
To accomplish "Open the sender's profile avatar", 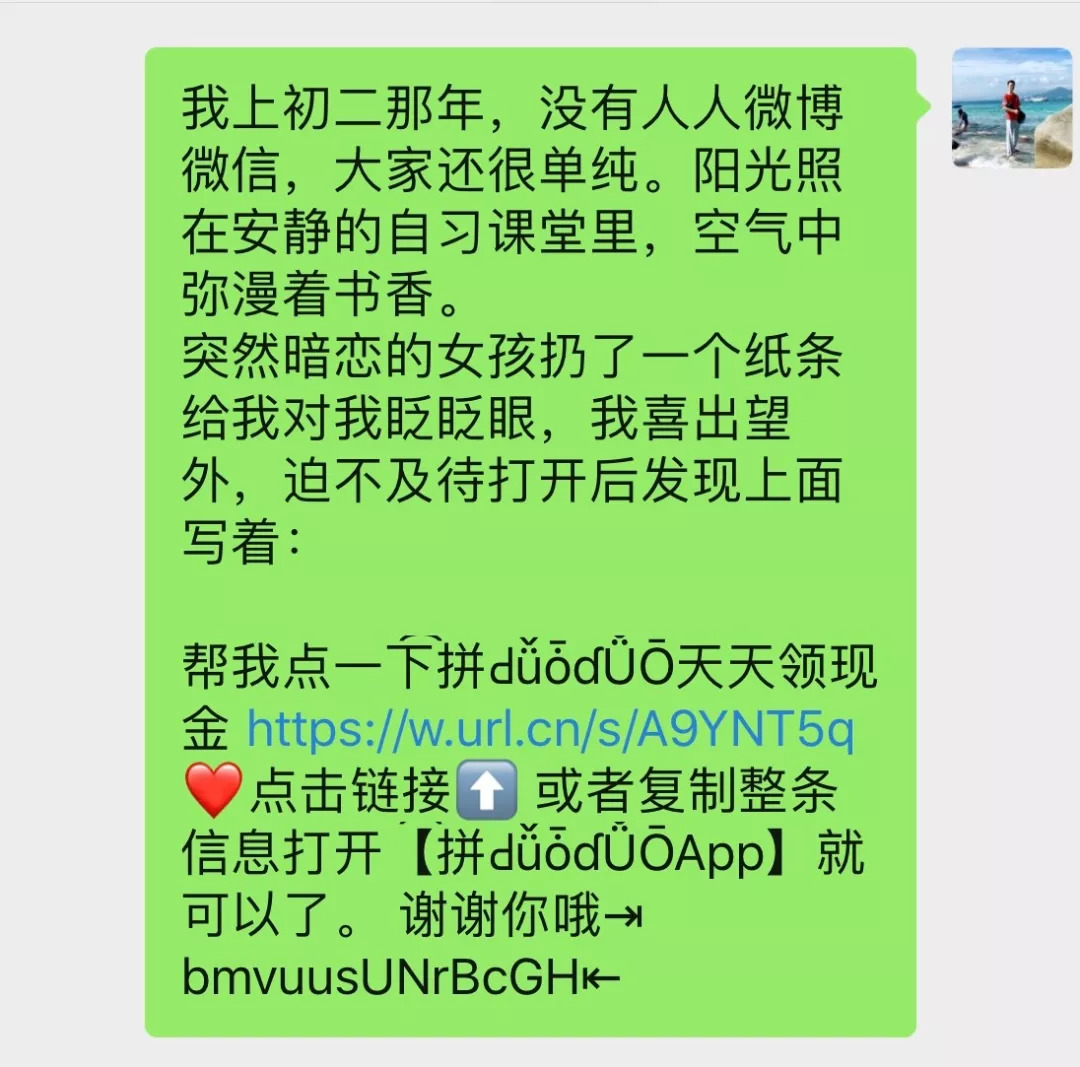I will pyautogui.click(x=1012, y=108).
